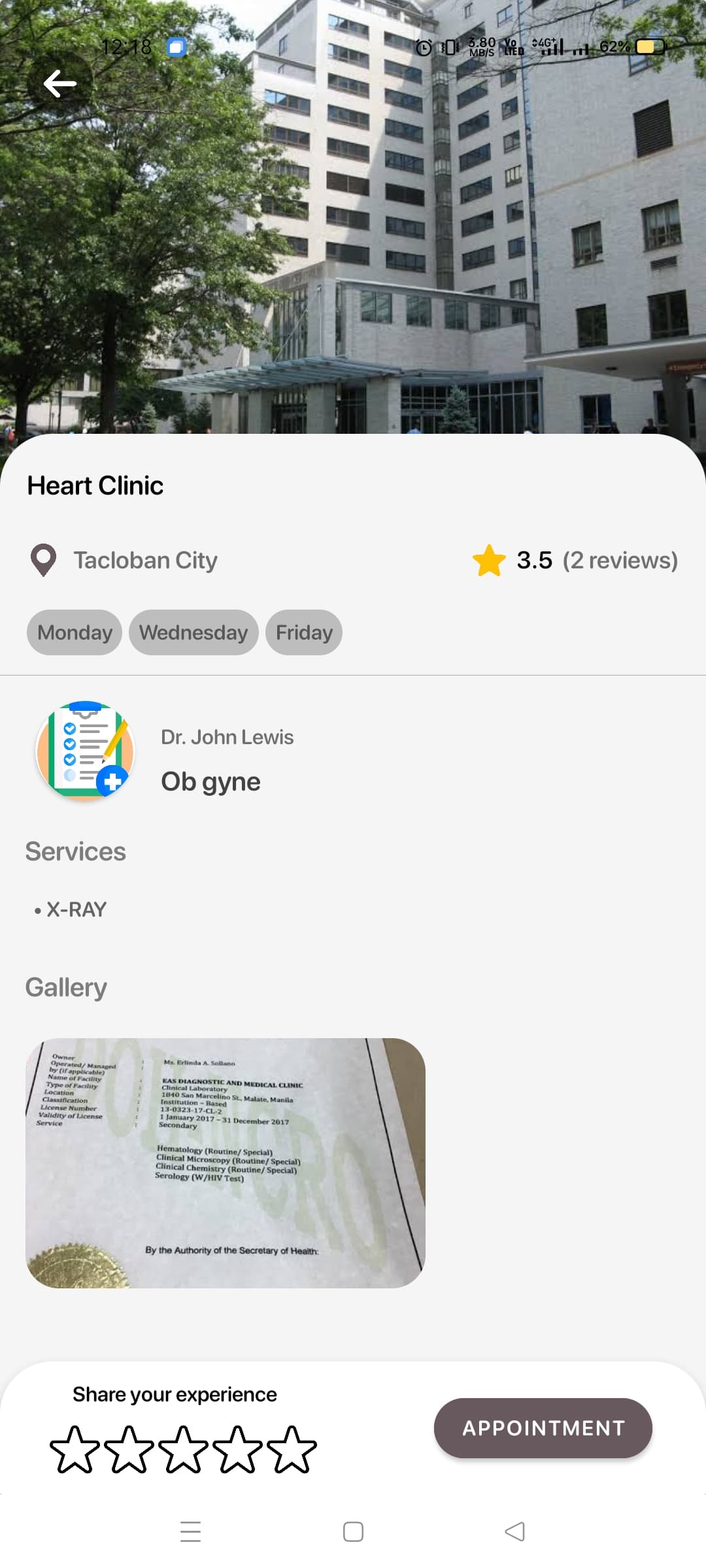
Task: Tap the location pin icon near Tacloban City
Action: pos(42,559)
